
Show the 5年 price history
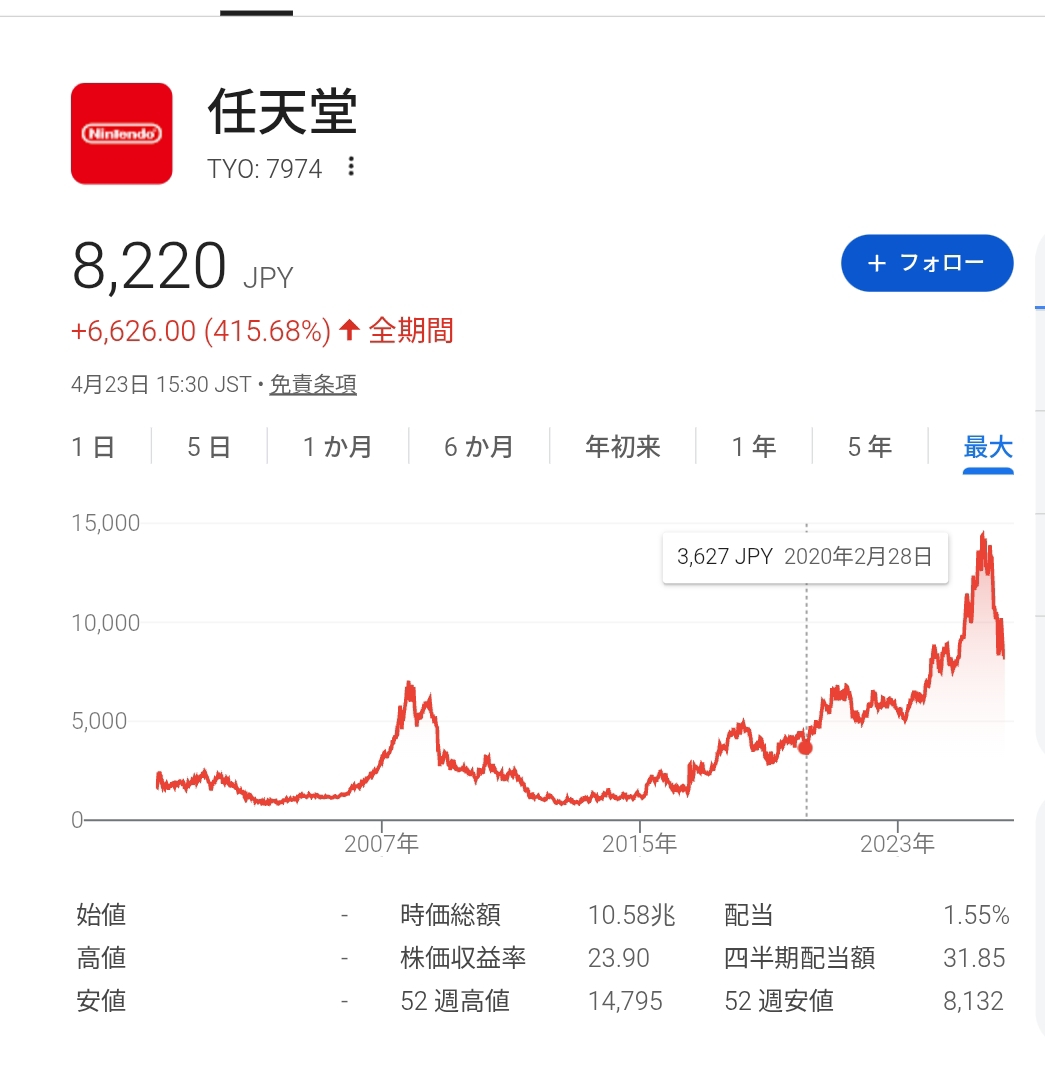pyautogui.click(x=870, y=446)
